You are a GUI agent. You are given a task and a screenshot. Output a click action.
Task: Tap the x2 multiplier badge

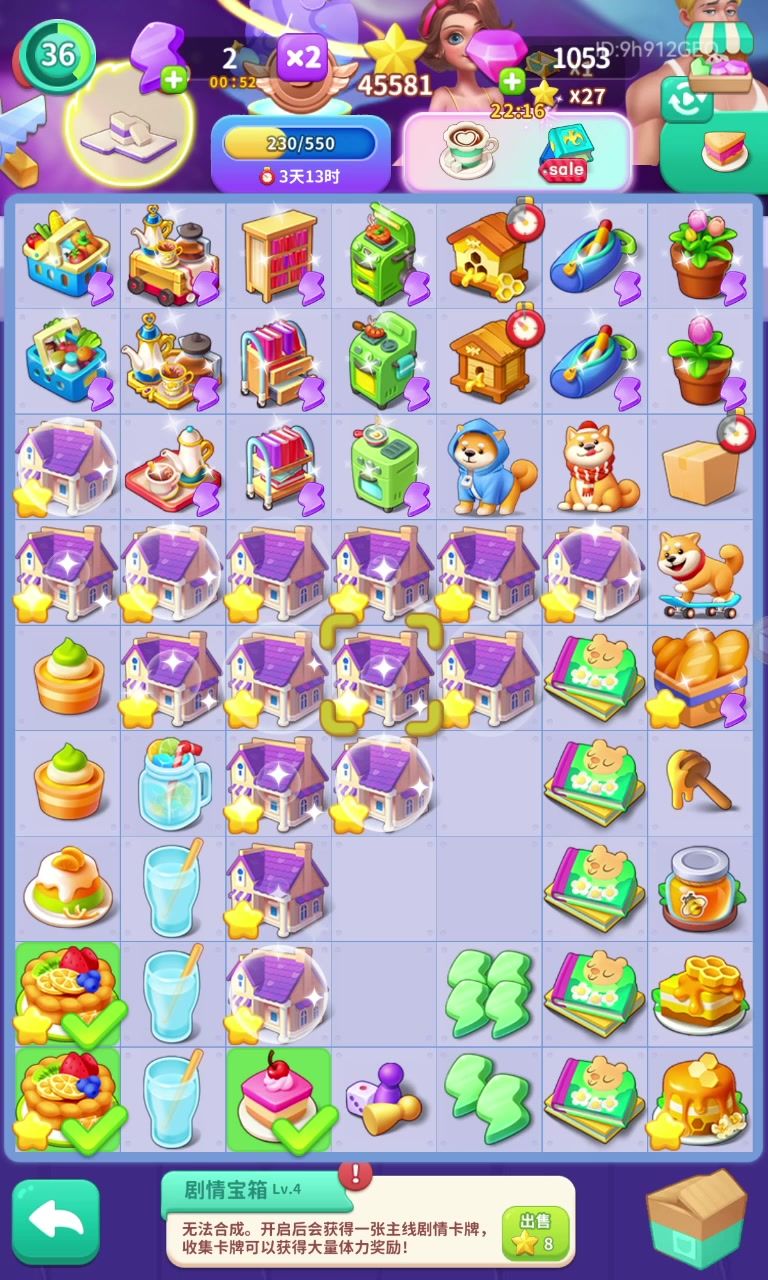(x=301, y=57)
